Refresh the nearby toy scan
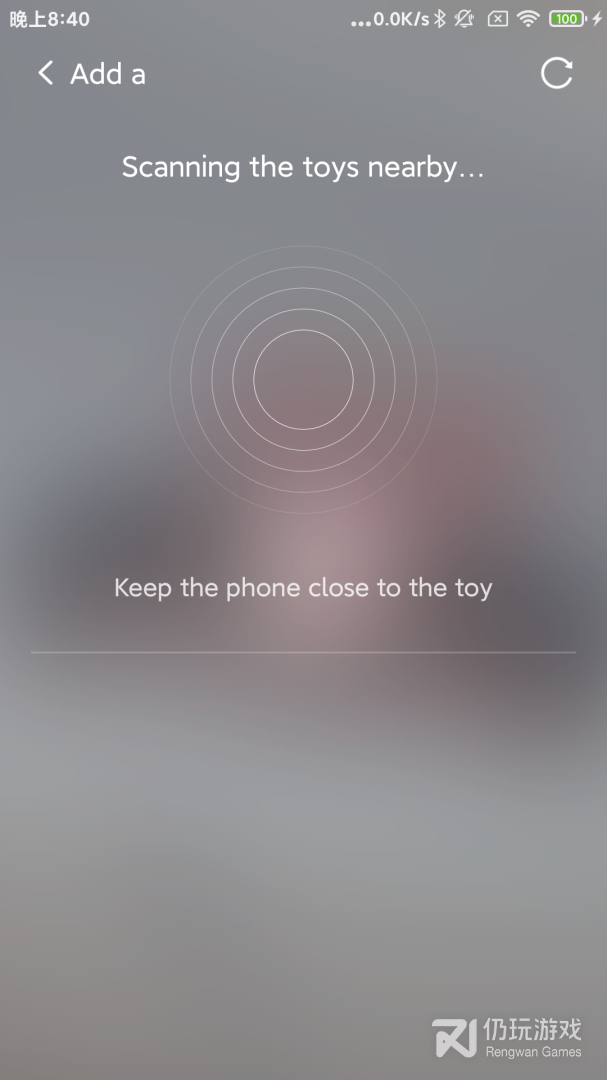607x1080 pixels. click(557, 73)
